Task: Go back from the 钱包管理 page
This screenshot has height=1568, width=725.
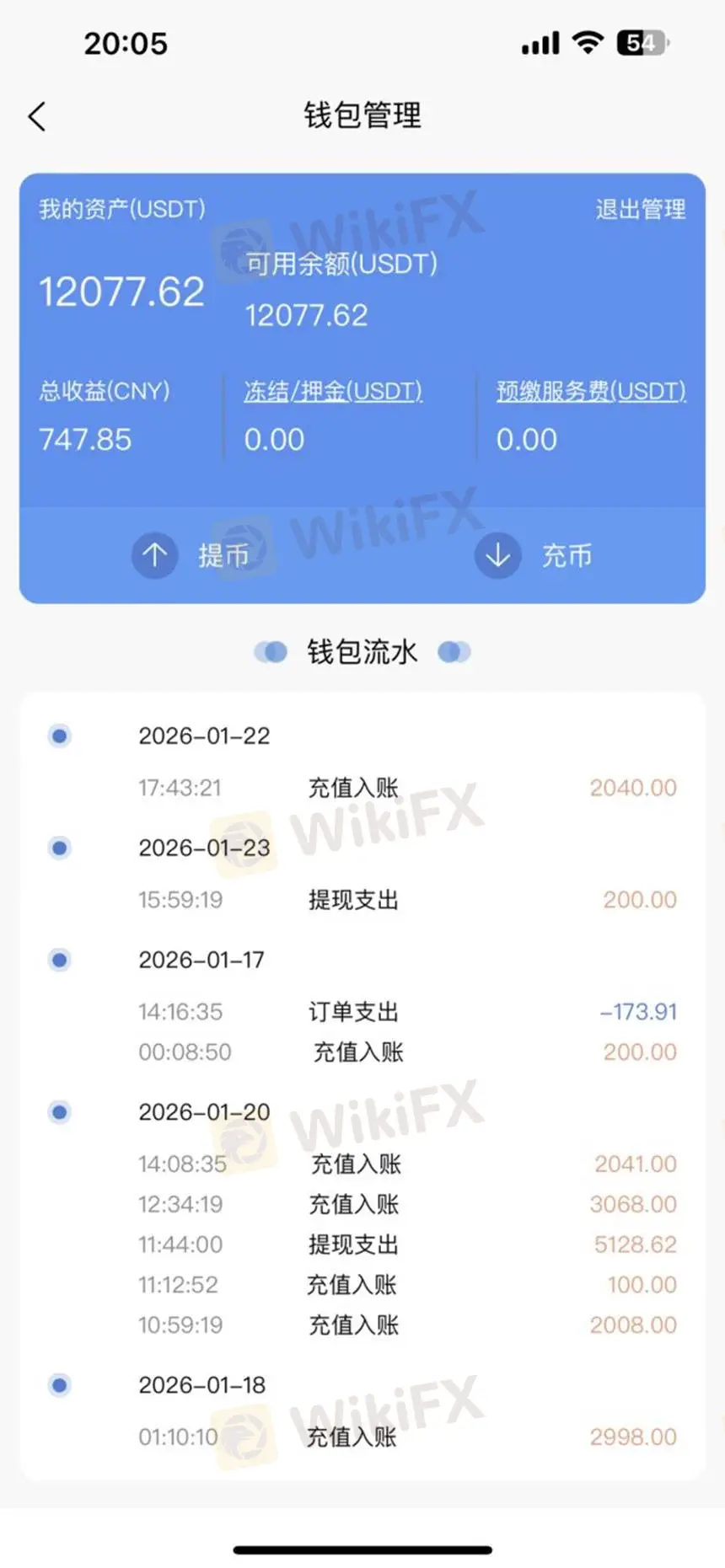Action: click(37, 116)
